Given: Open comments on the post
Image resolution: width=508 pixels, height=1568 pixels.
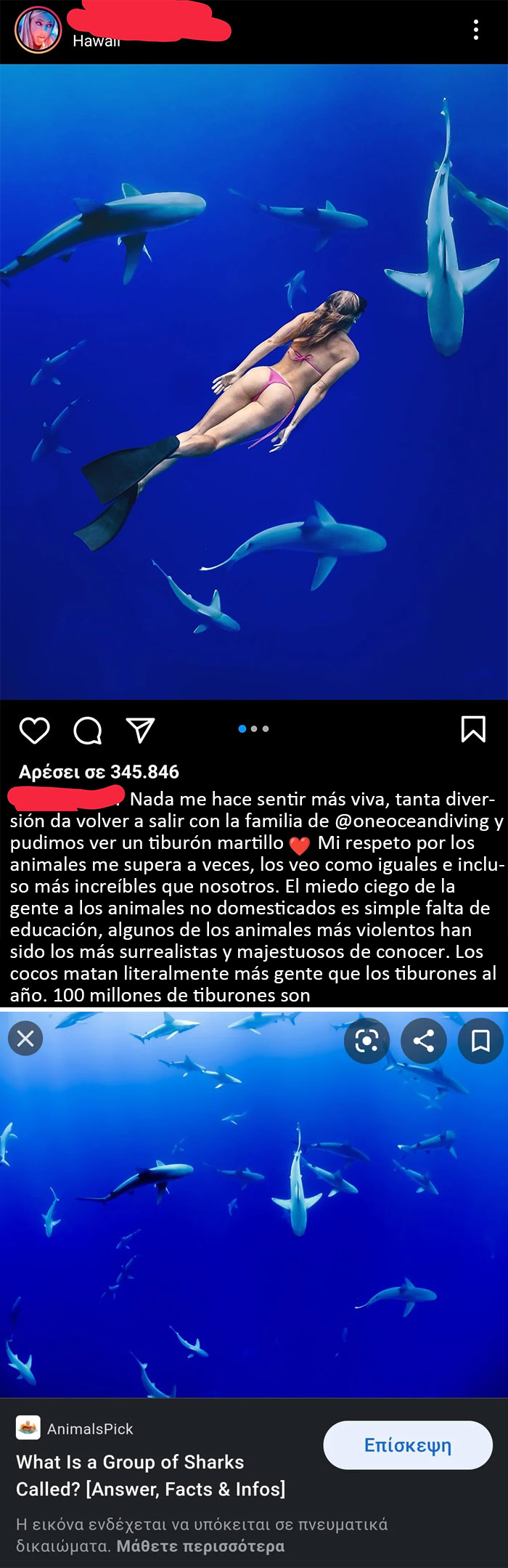Looking at the screenshot, I should point(88,730).
